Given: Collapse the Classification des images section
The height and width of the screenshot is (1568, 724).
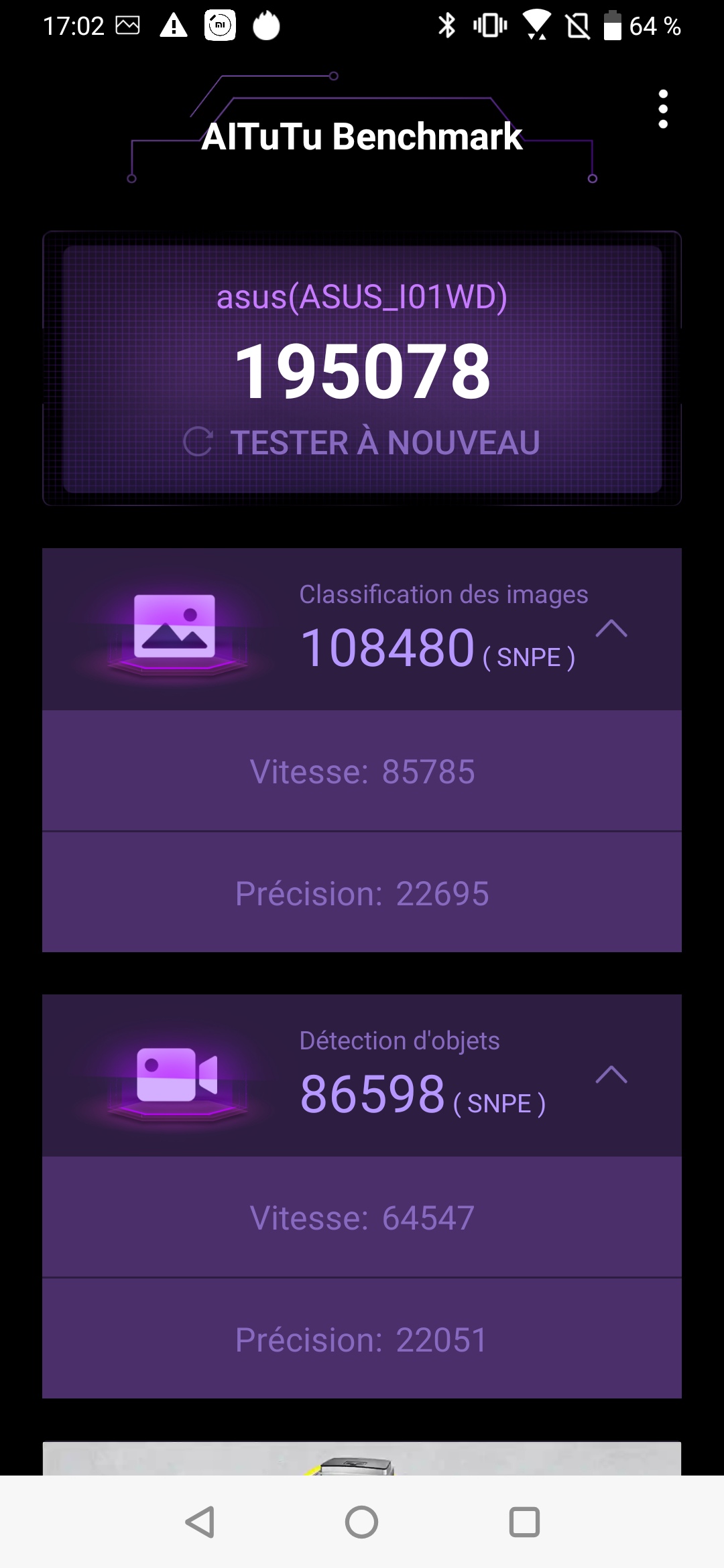Looking at the screenshot, I should click(x=611, y=629).
